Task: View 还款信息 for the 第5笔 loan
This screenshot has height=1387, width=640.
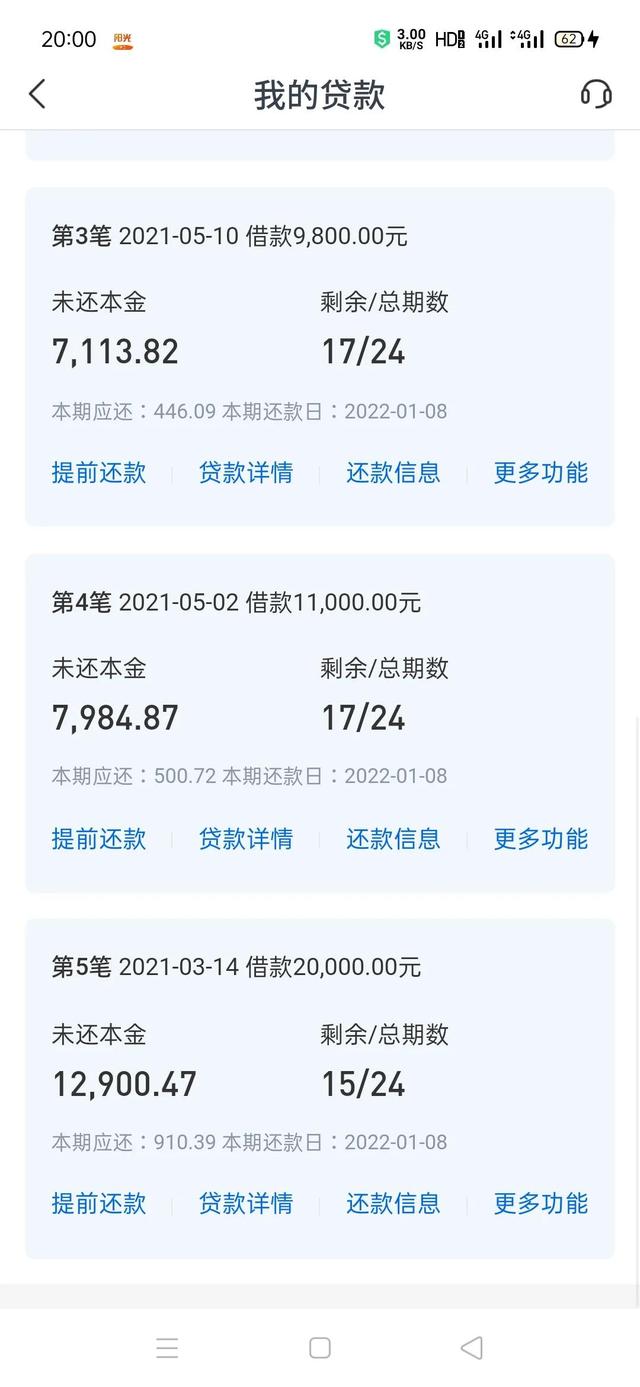Action: coord(393,1203)
